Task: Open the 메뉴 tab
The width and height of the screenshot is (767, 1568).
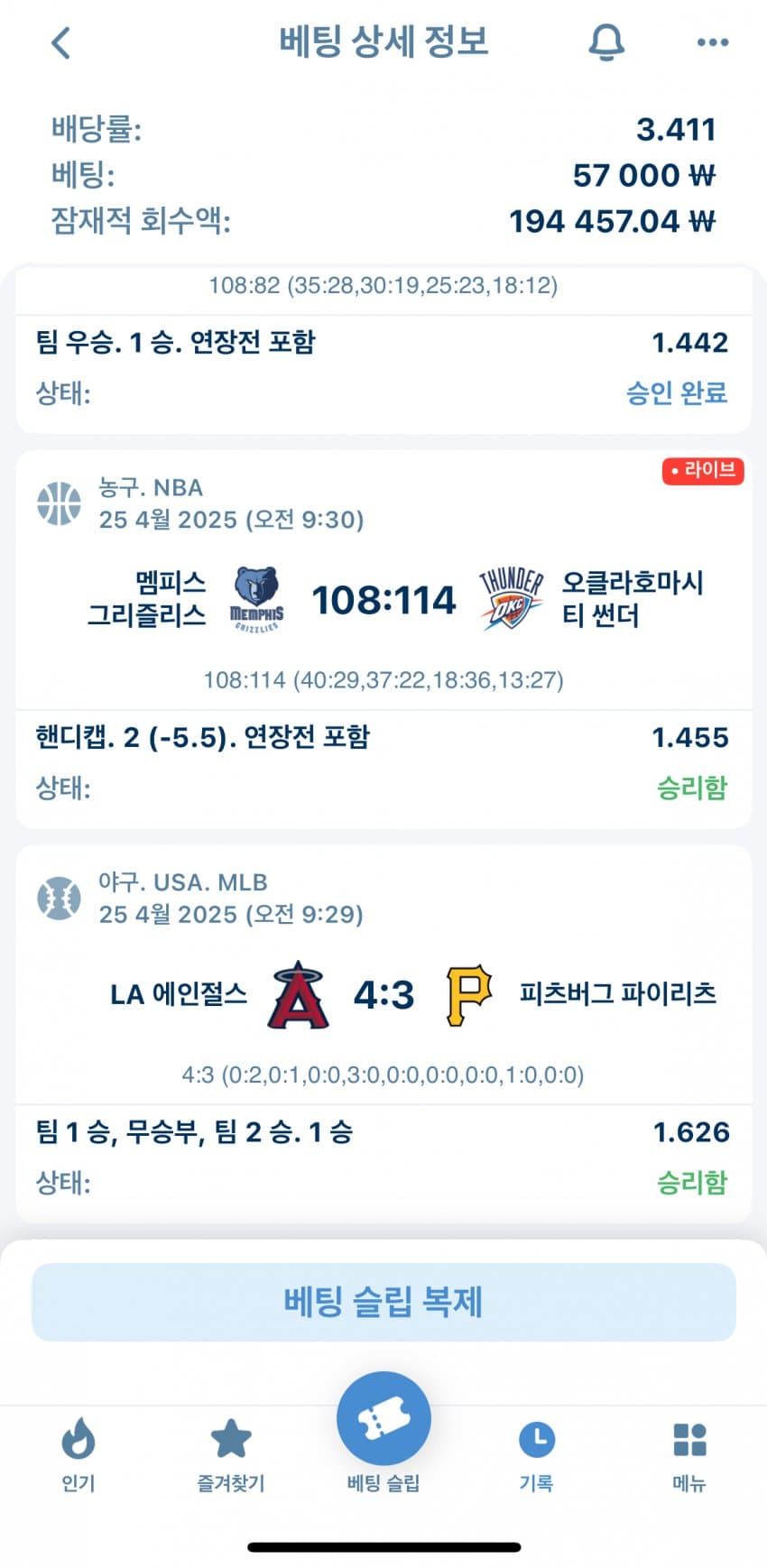Action: click(x=689, y=1454)
